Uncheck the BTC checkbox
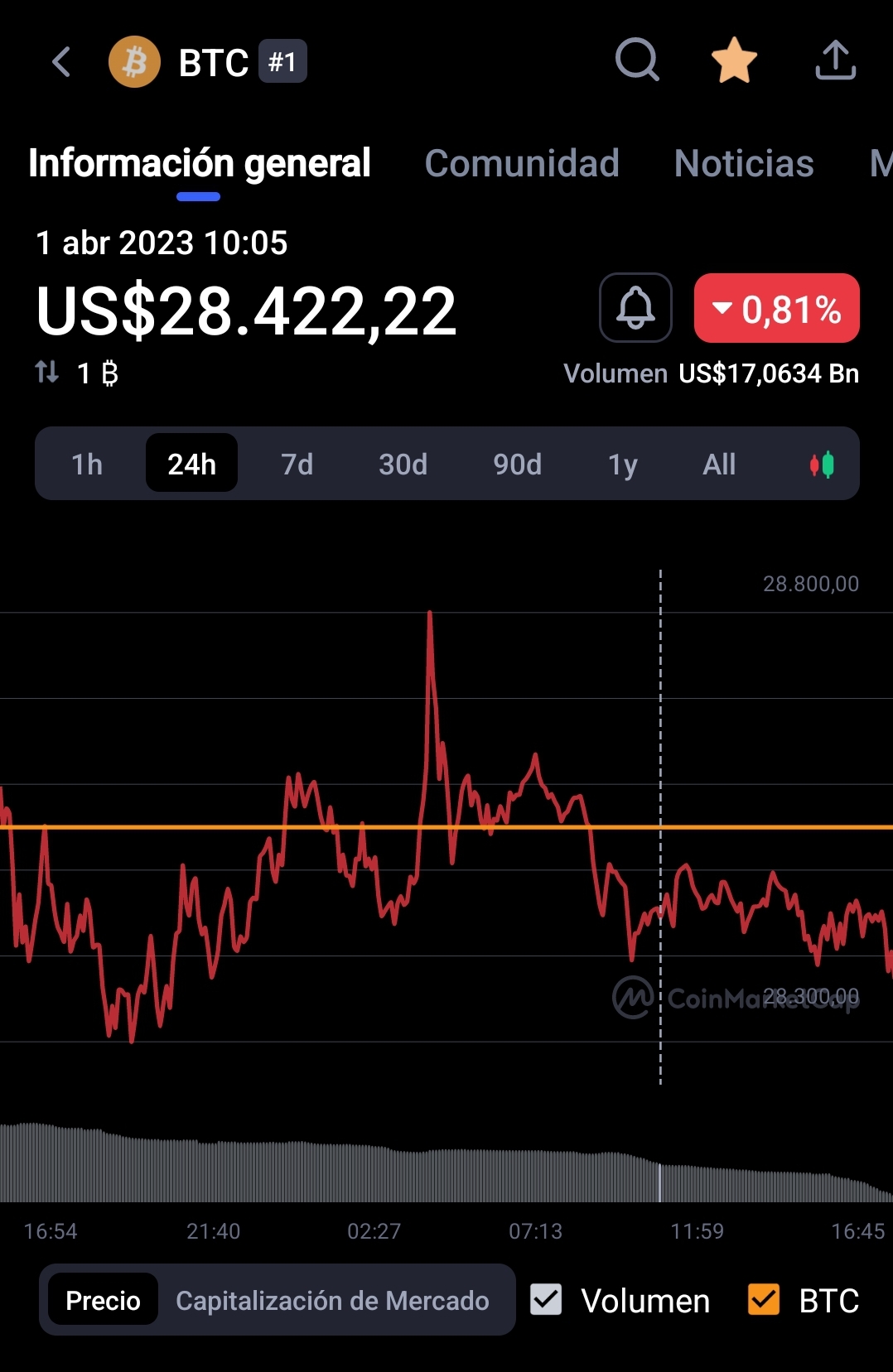893x1372 pixels. tap(764, 1299)
